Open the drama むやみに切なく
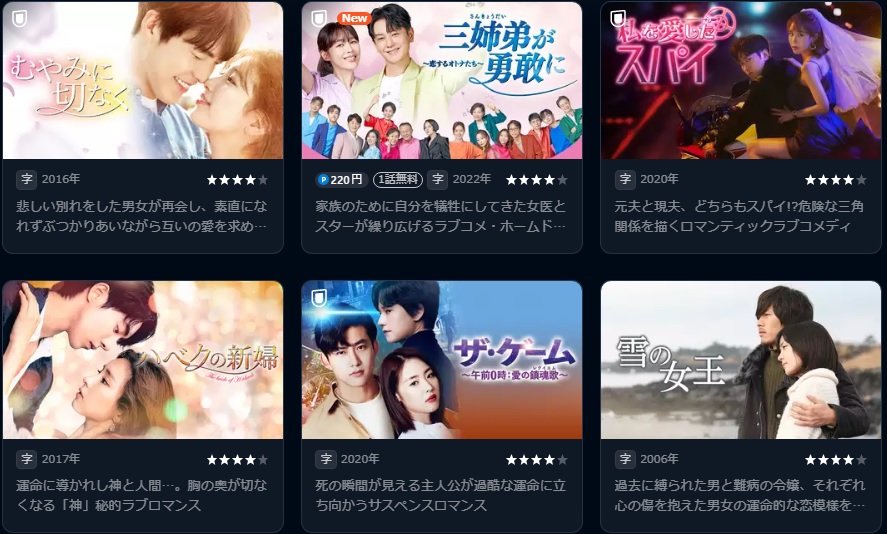Screen dimensions: 887x534 pyautogui.click(x=142, y=82)
